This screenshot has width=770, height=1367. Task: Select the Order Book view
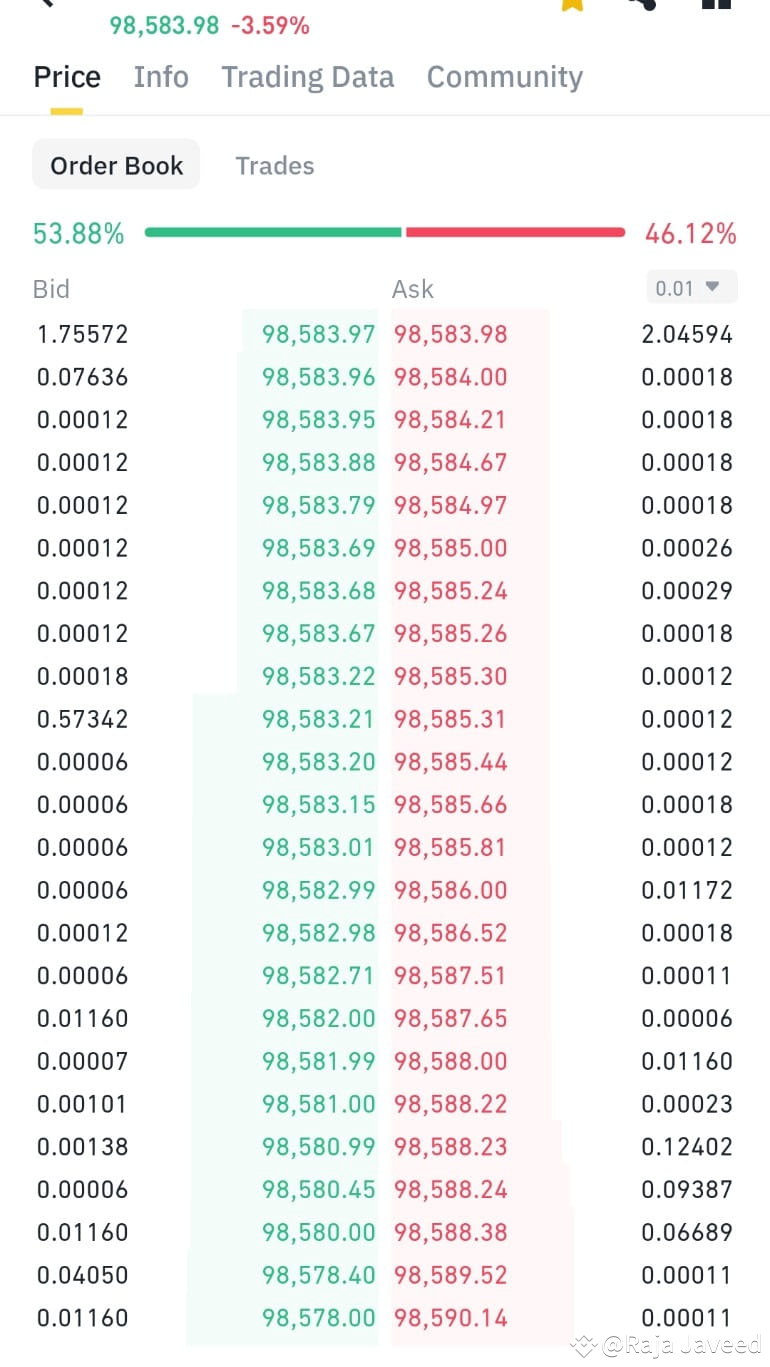pos(116,165)
